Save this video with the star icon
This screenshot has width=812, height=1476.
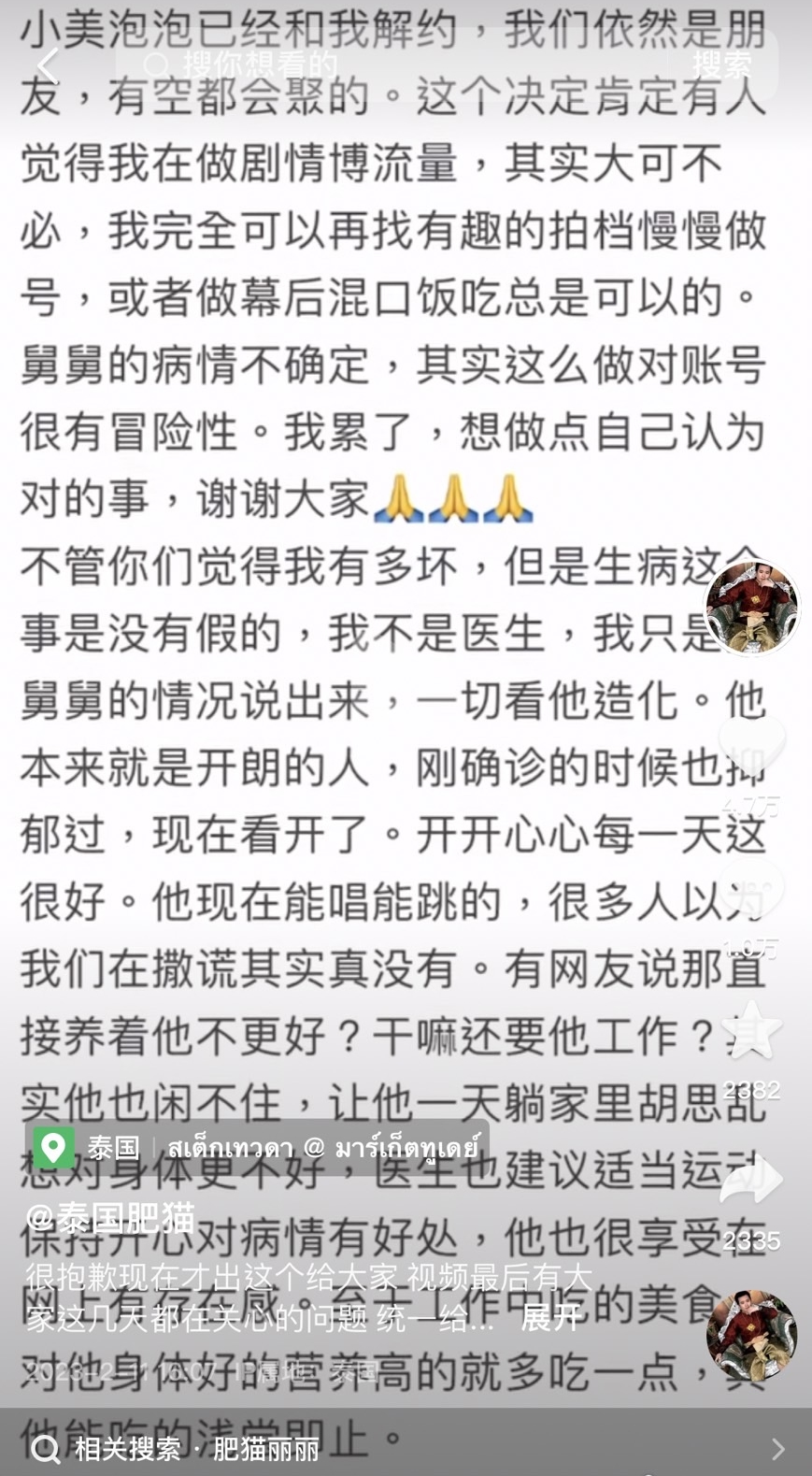pyautogui.click(x=751, y=1033)
